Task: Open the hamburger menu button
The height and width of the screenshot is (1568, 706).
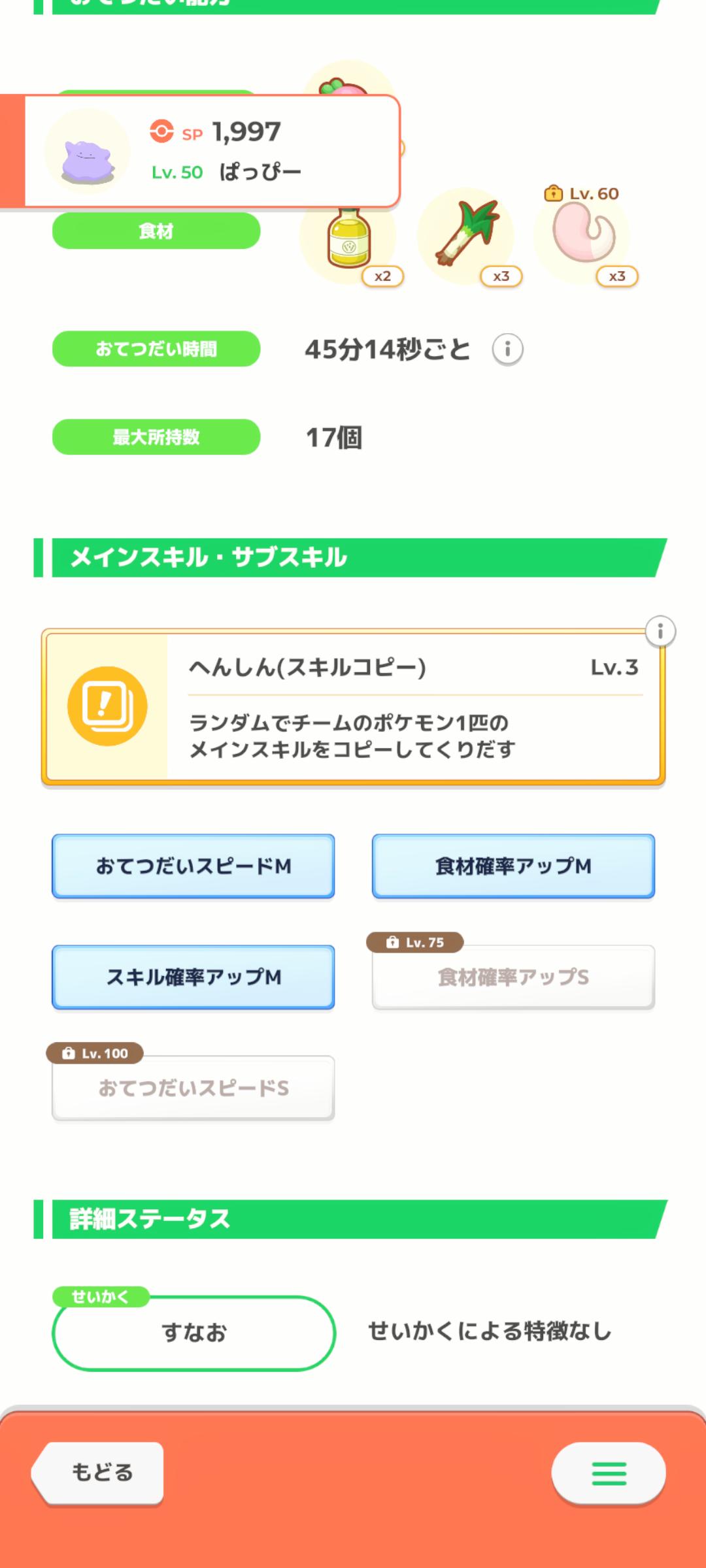Action: coord(609,1474)
